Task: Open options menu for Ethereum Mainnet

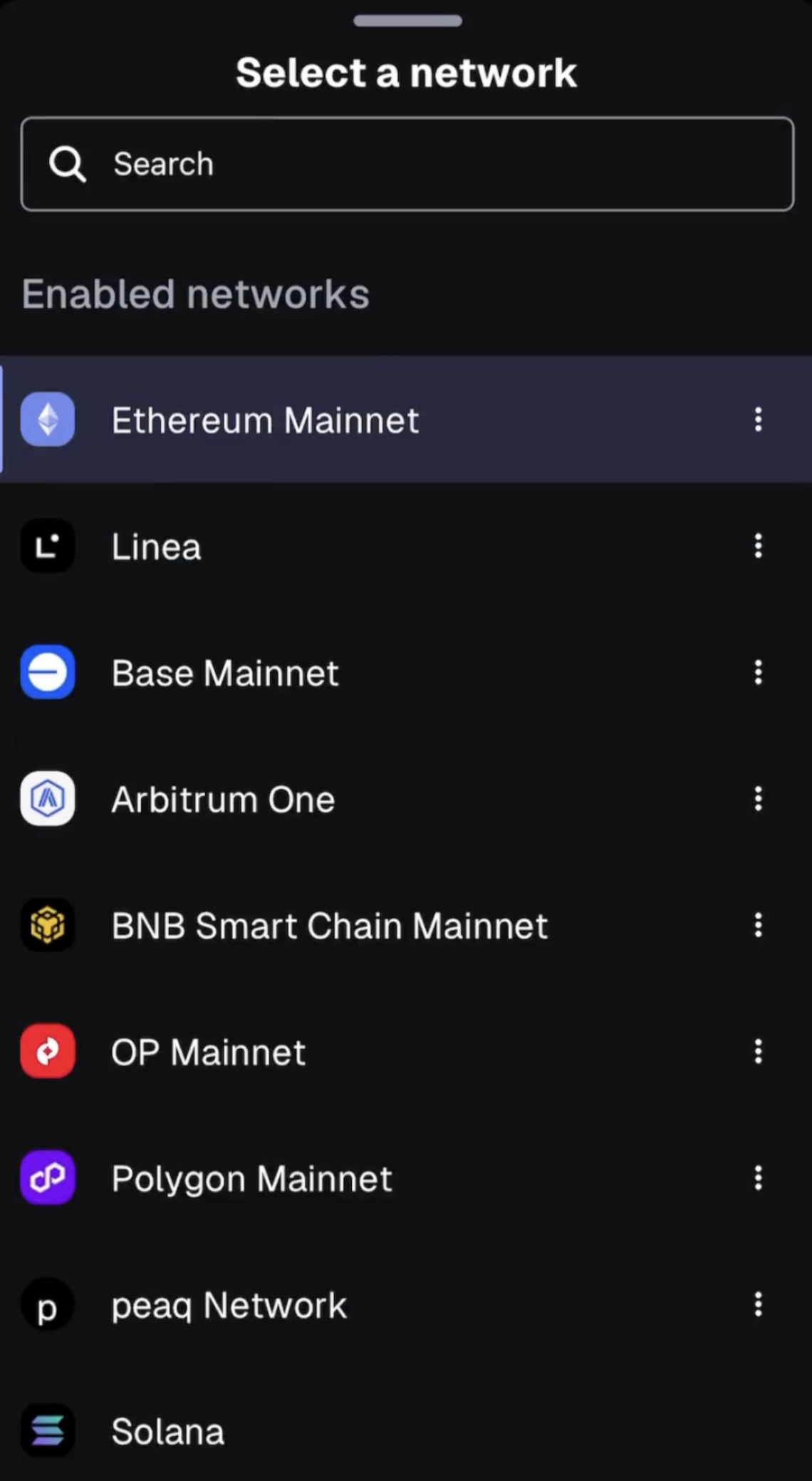Action: 758,420
